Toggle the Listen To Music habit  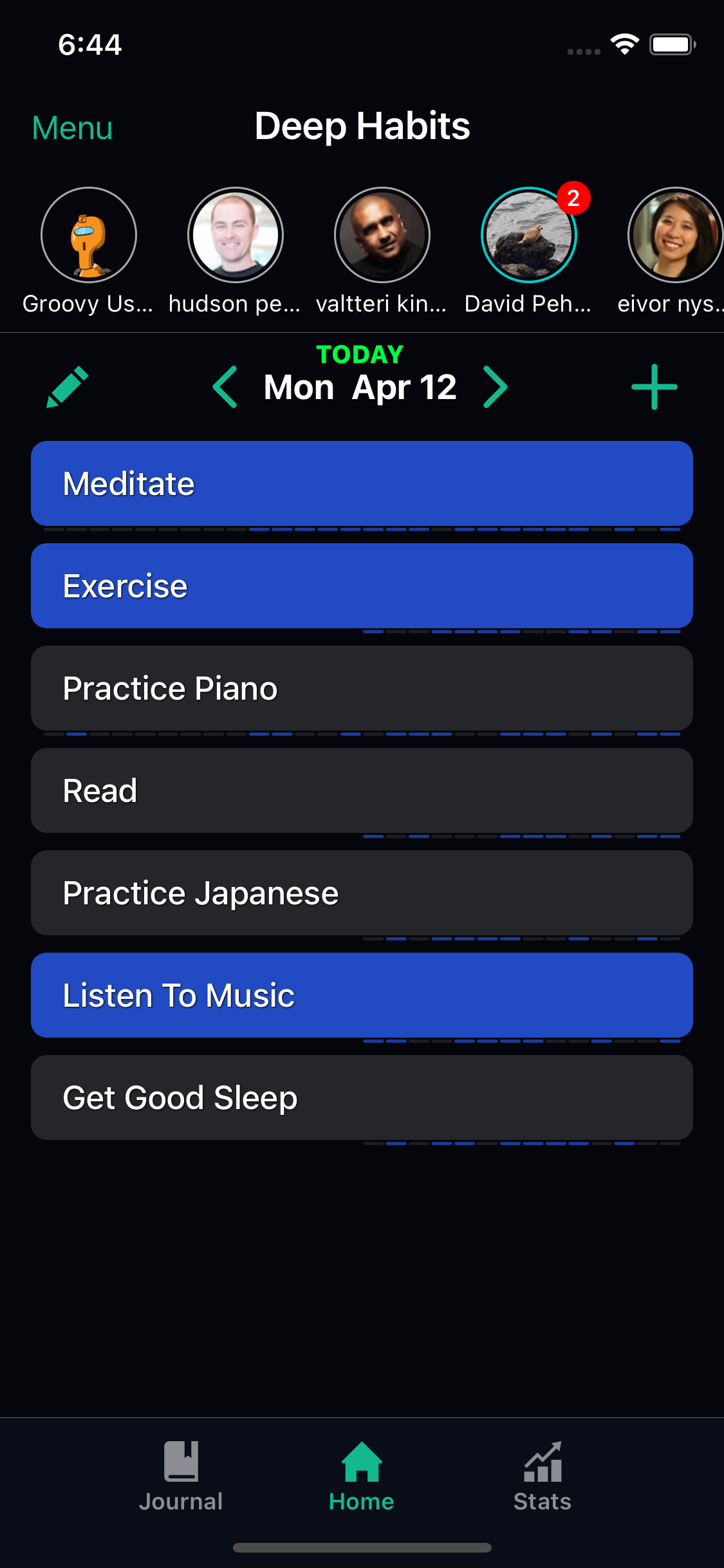click(x=362, y=995)
